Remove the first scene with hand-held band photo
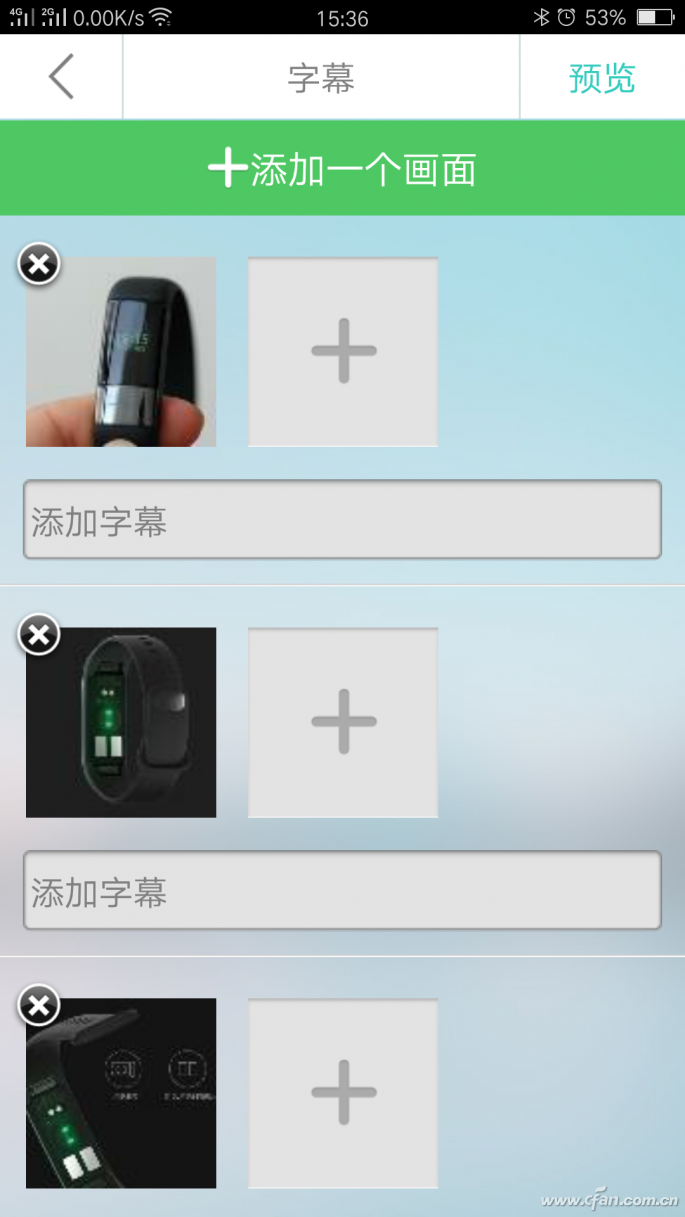 click(39, 264)
